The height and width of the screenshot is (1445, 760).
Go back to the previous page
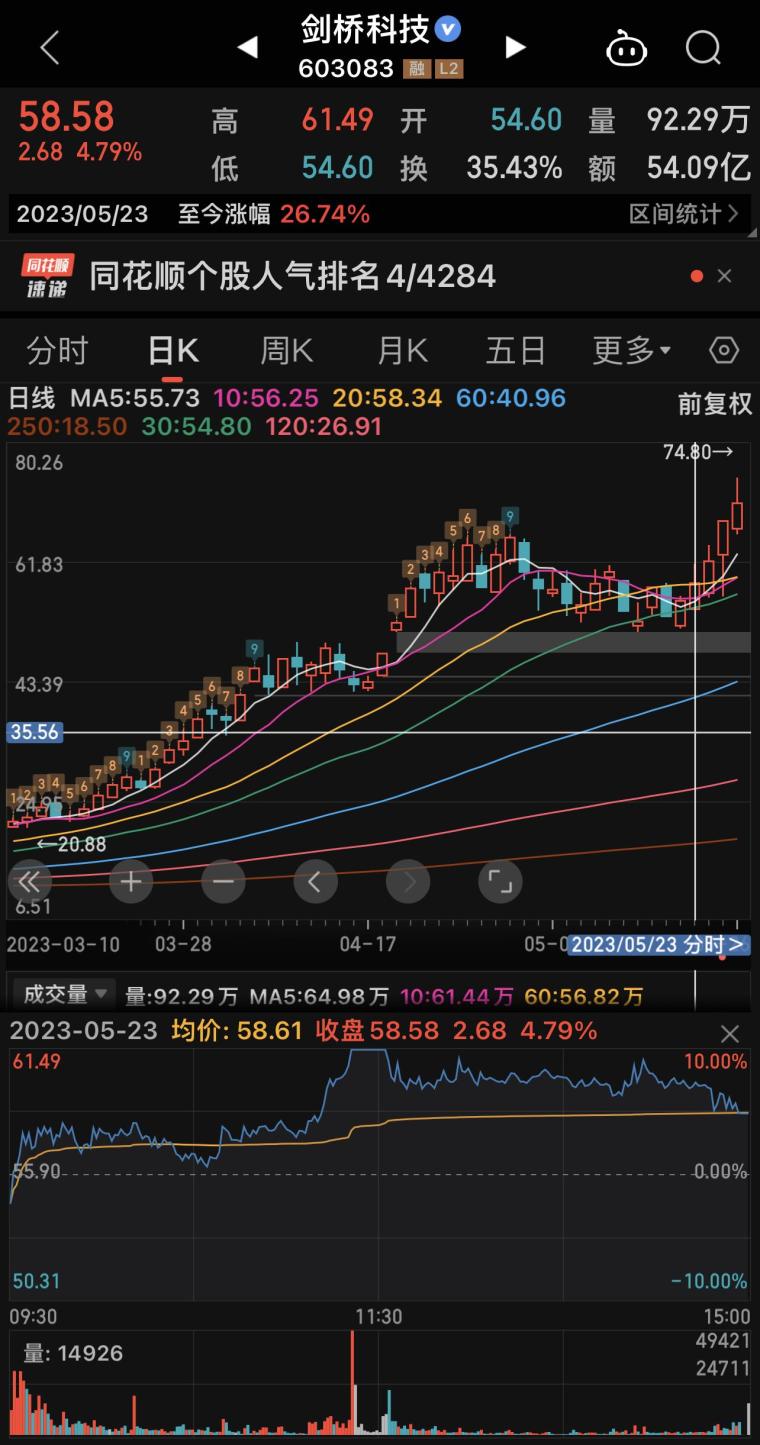coord(49,47)
